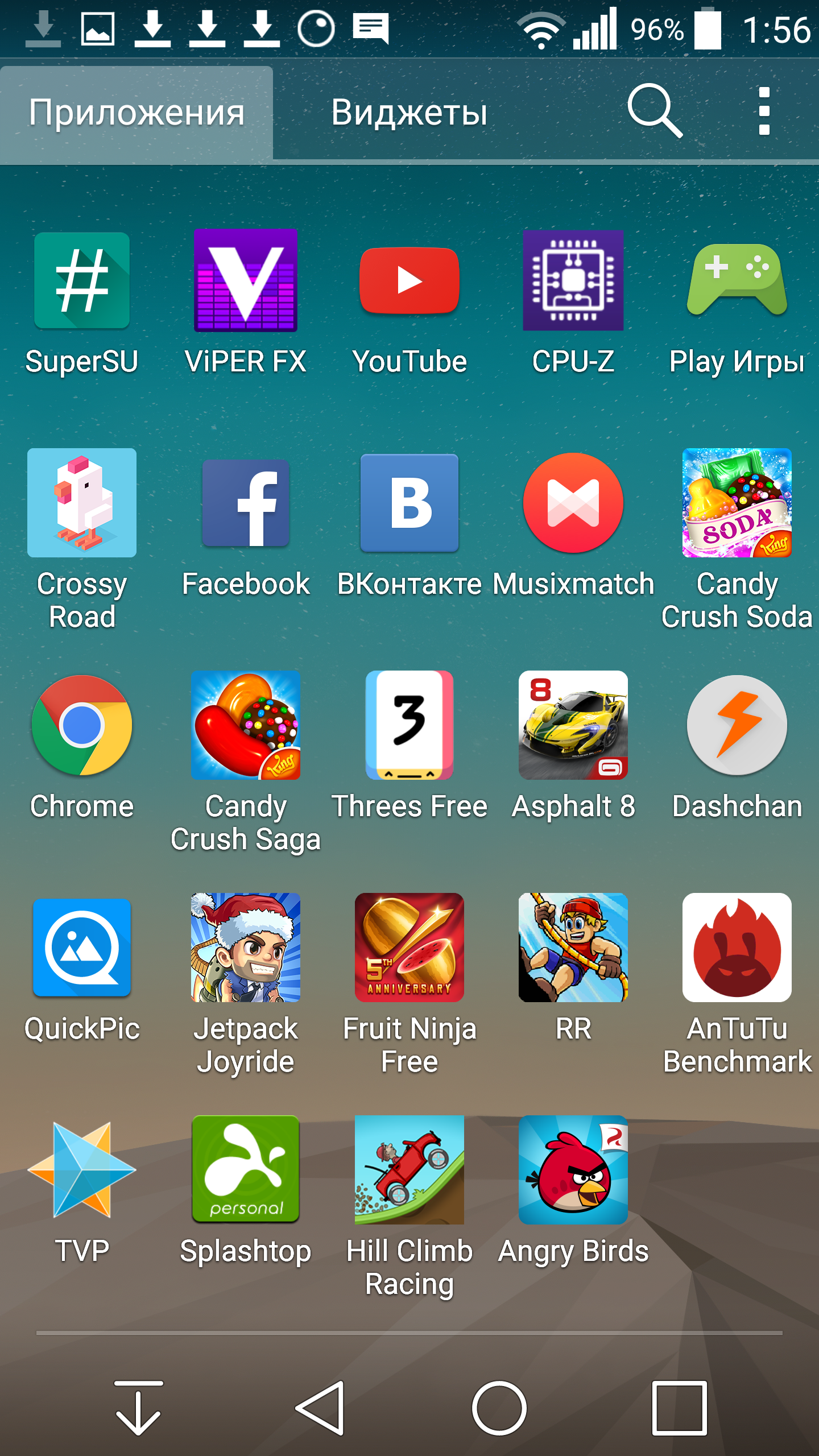
Task: Pull down notifications with the arrow button
Action: [138, 1408]
